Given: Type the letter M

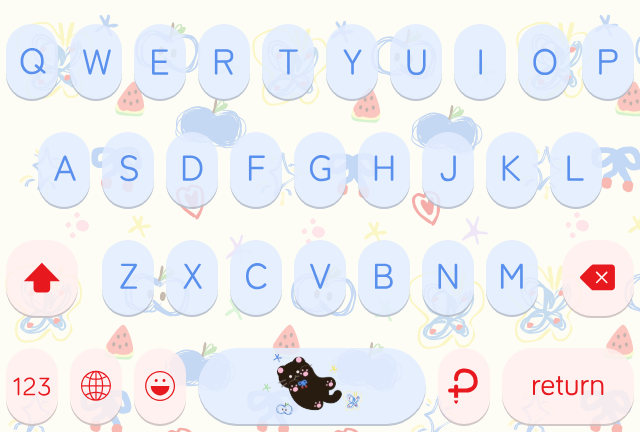Looking at the screenshot, I should click(x=512, y=277).
